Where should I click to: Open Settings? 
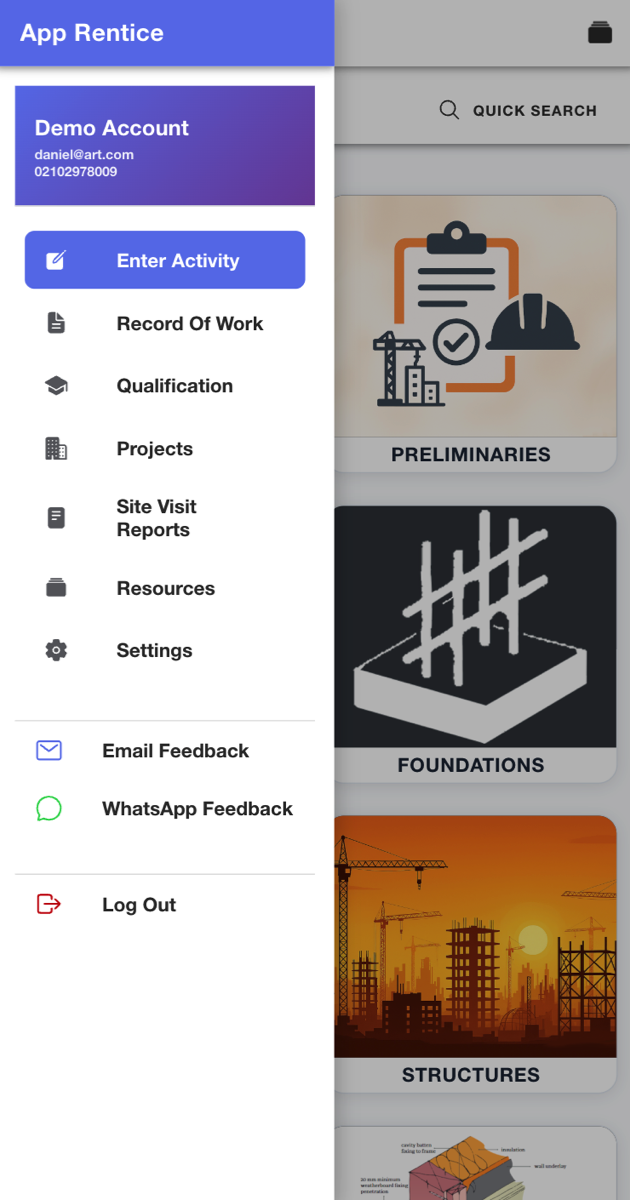[165, 650]
